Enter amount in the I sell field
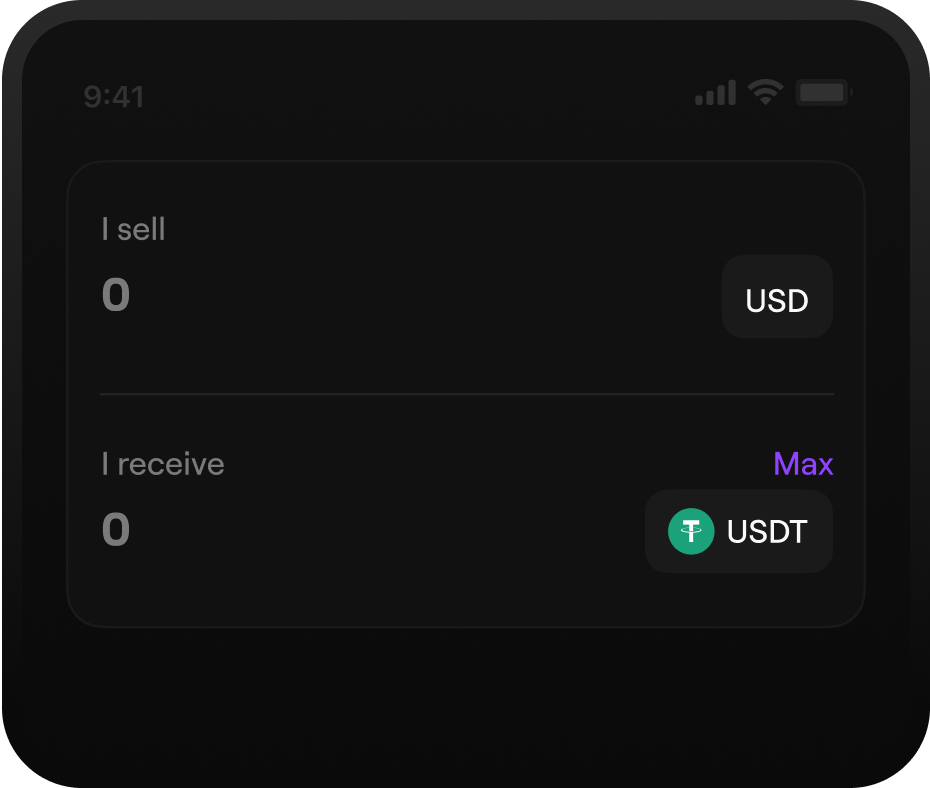930x788 pixels. [117, 296]
